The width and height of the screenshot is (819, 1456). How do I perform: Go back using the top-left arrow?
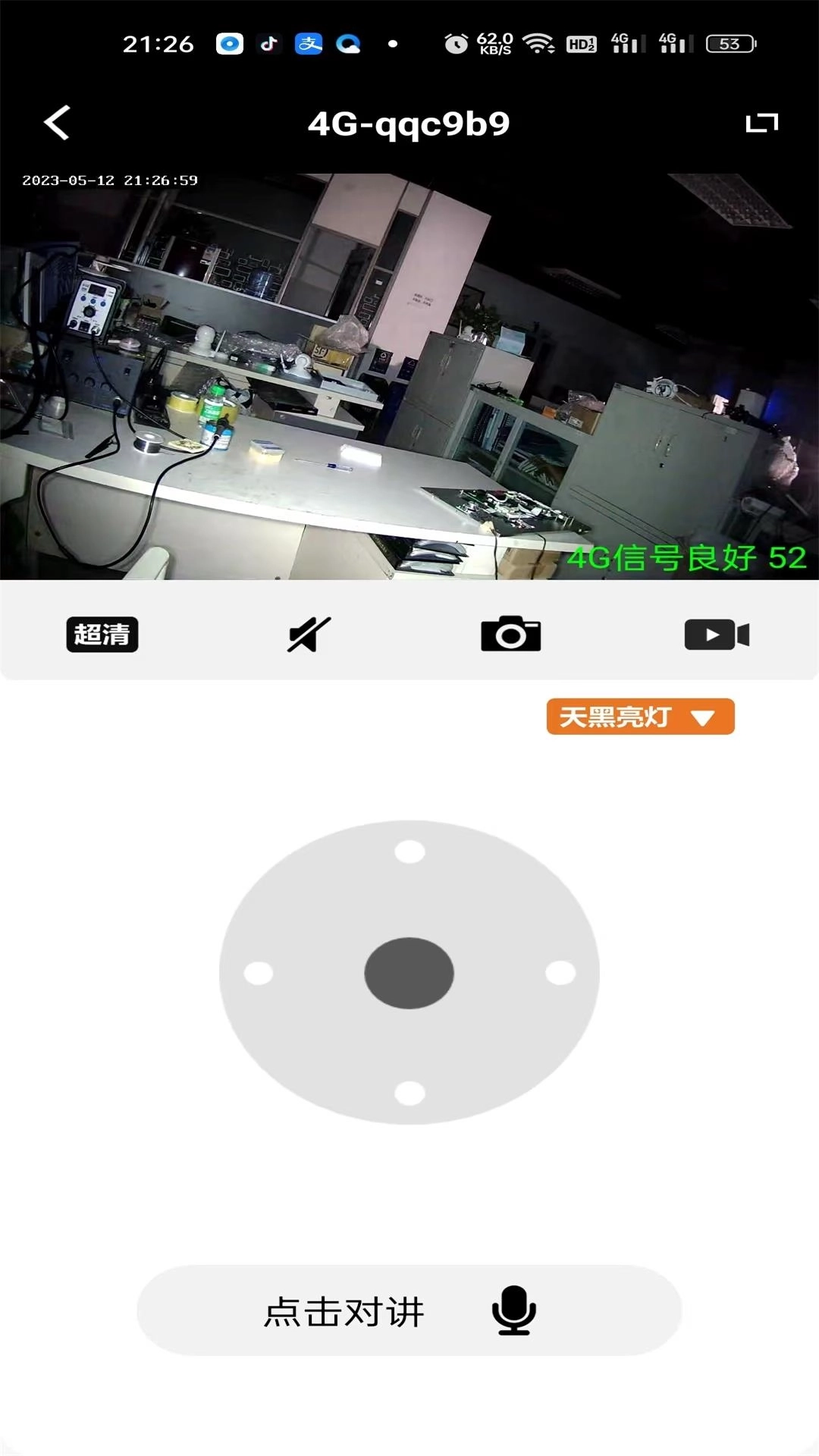58,123
